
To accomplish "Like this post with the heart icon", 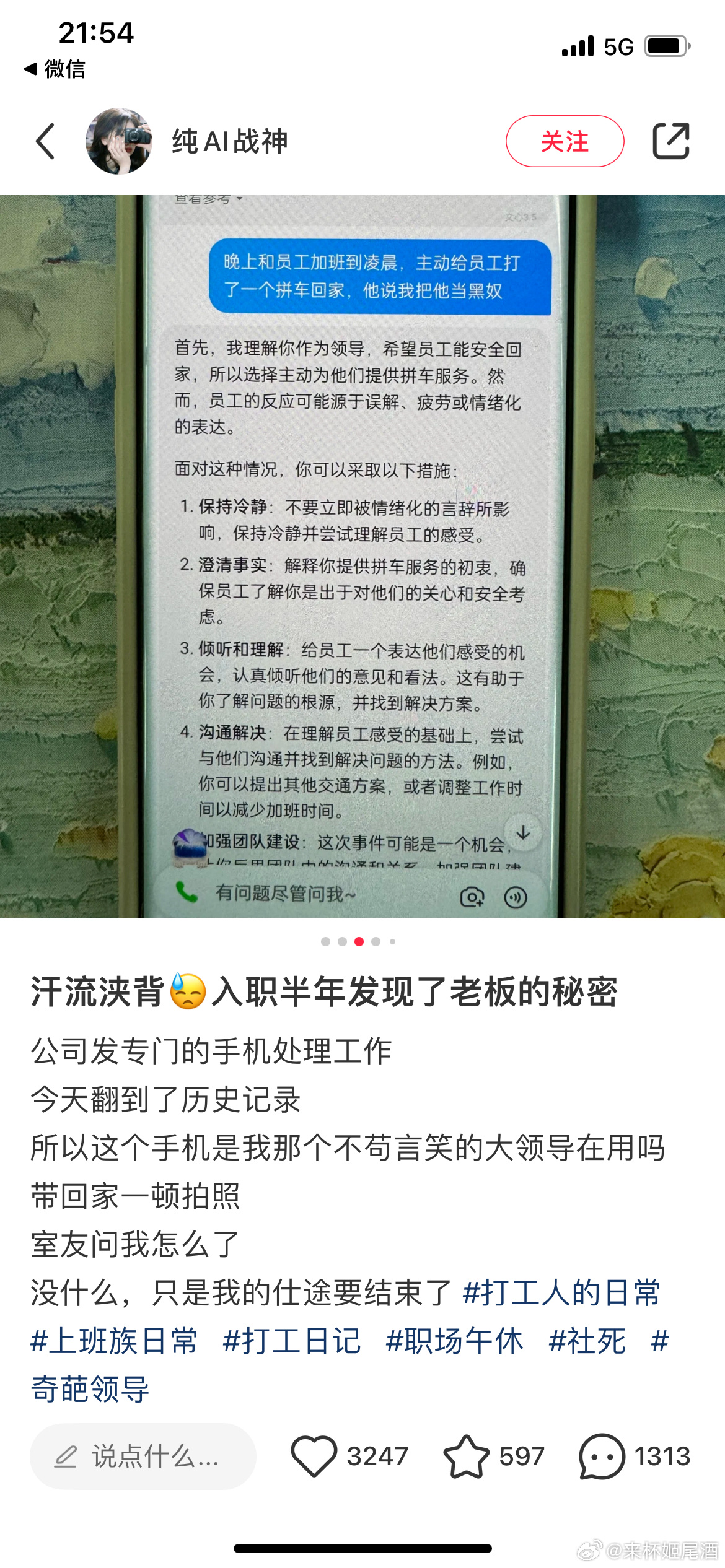I will 314,1457.
